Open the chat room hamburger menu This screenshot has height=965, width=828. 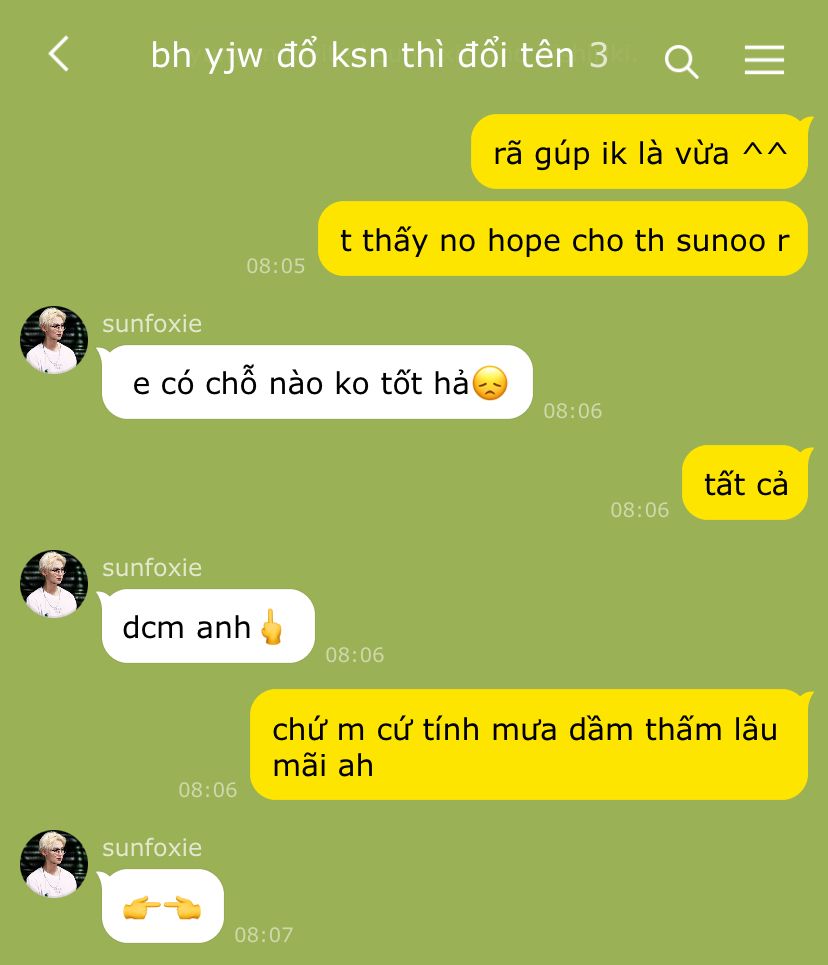tap(764, 61)
